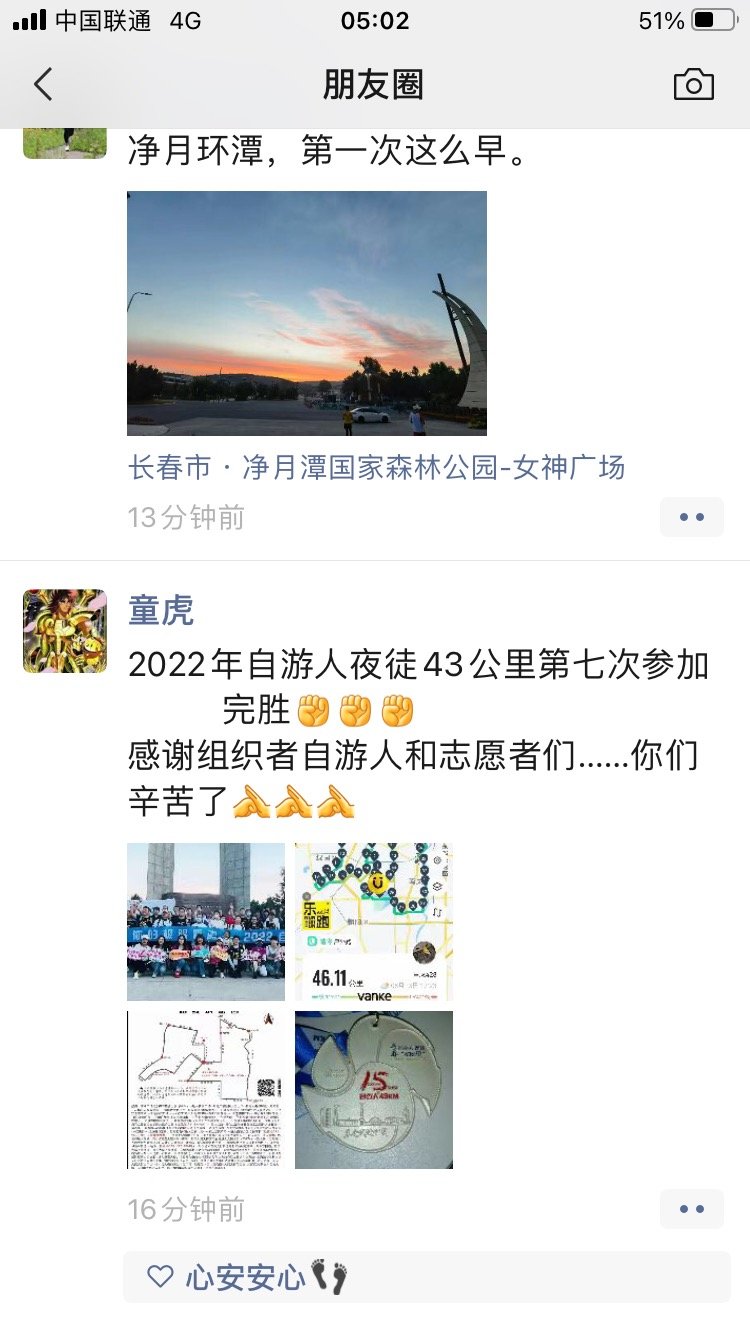The height and width of the screenshot is (1334, 750).
Task: View the route map image in 童虎's post
Action: 206,1089
